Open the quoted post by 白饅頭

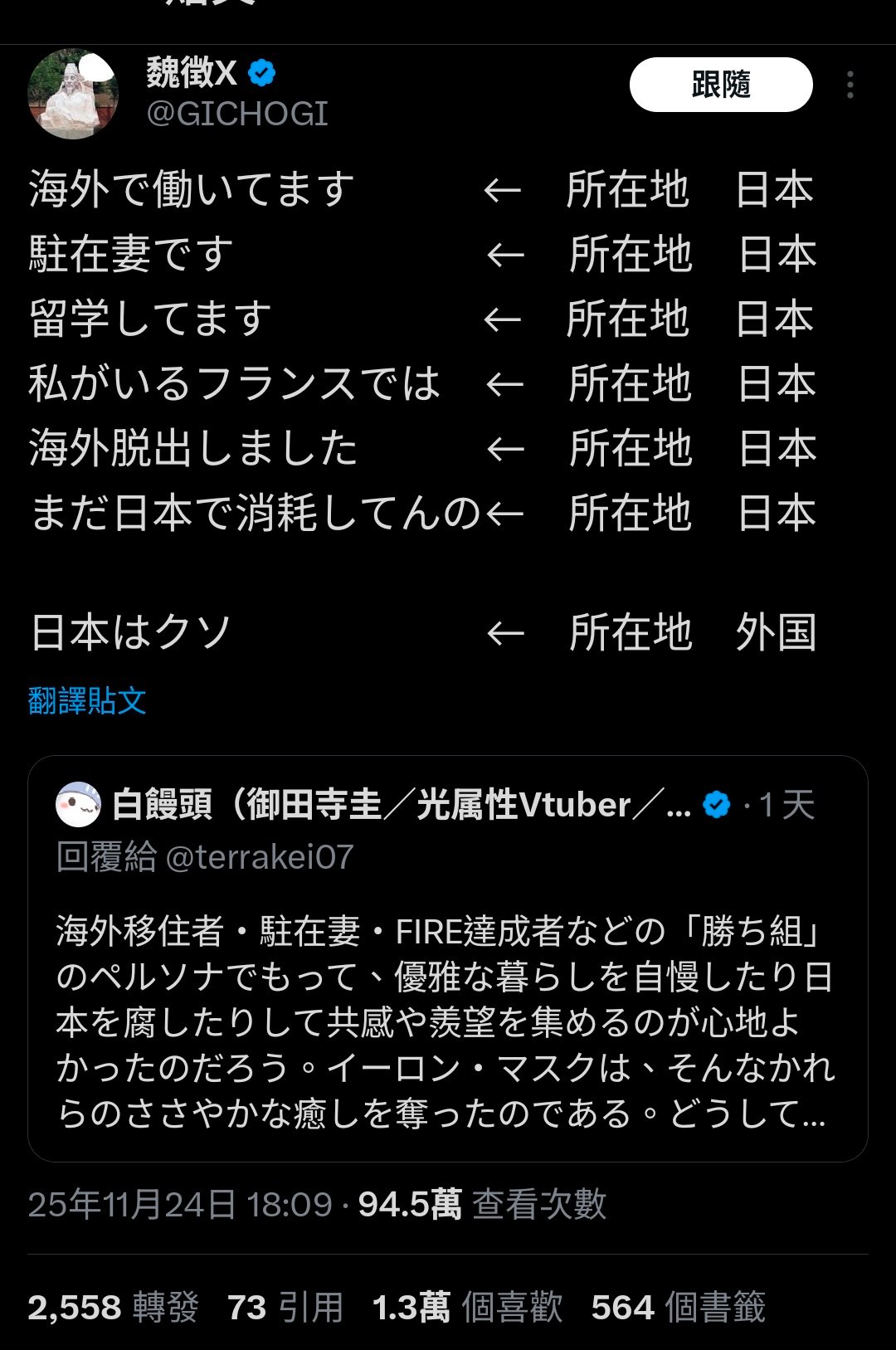[x=447, y=1021]
